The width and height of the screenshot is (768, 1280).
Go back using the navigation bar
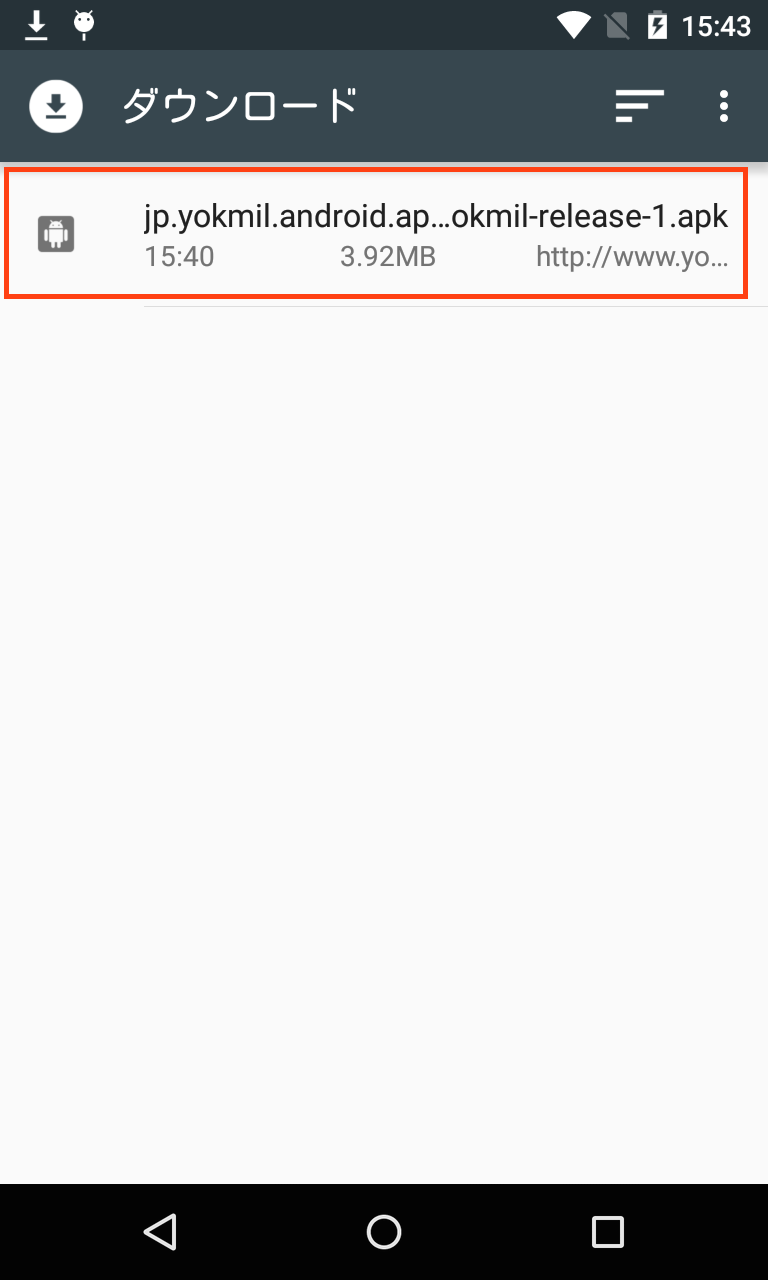(x=160, y=1232)
